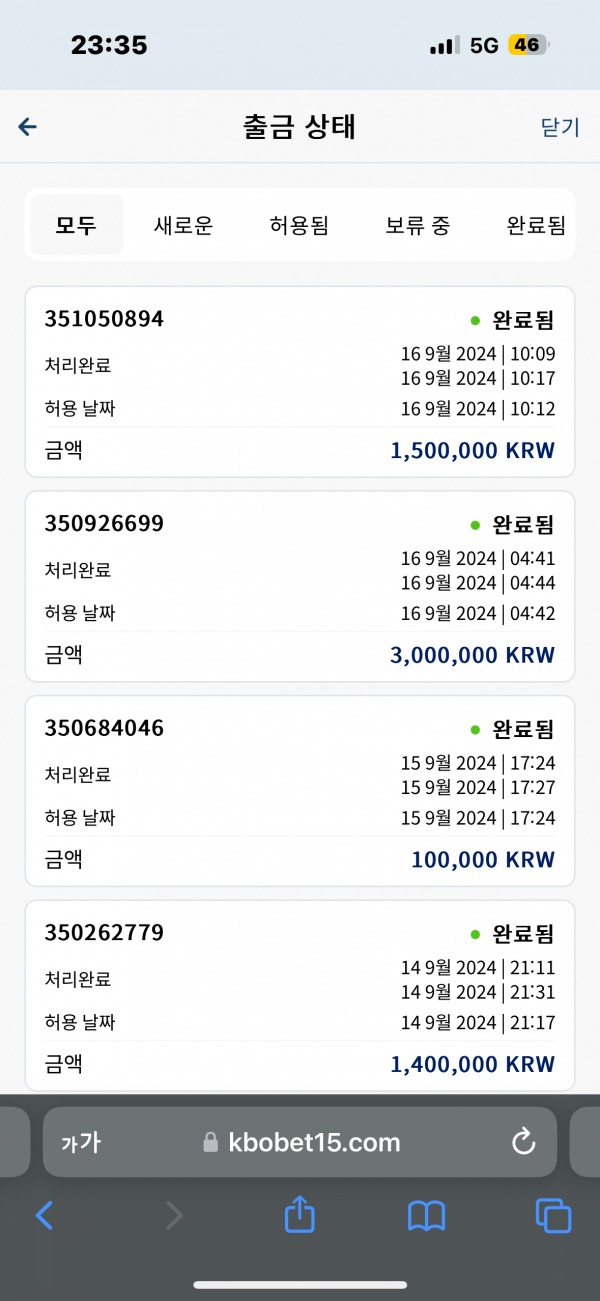View details of withdrawal 350684046
The image size is (600, 1301).
point(300,791)
